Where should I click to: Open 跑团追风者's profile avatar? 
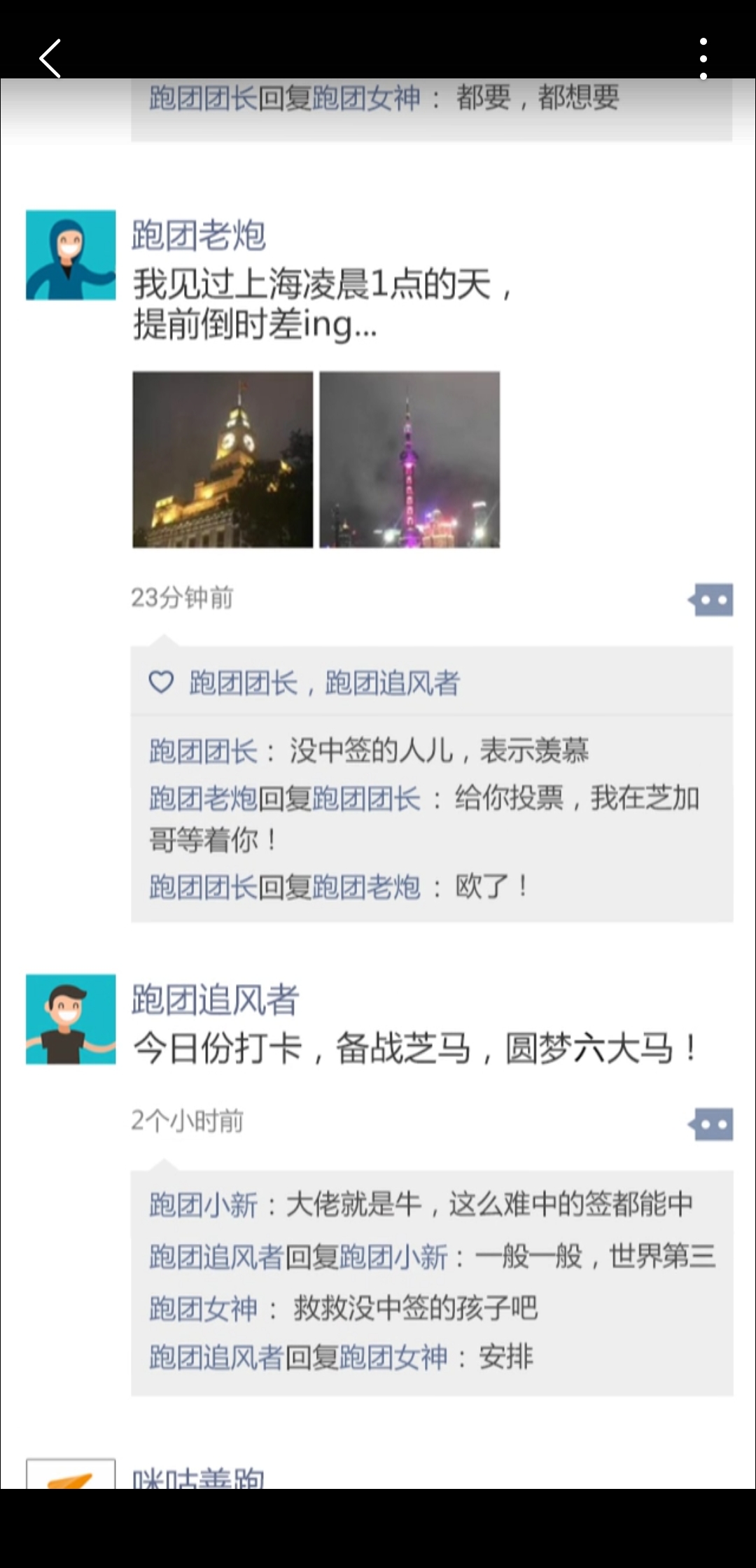tap(71, 1019)
